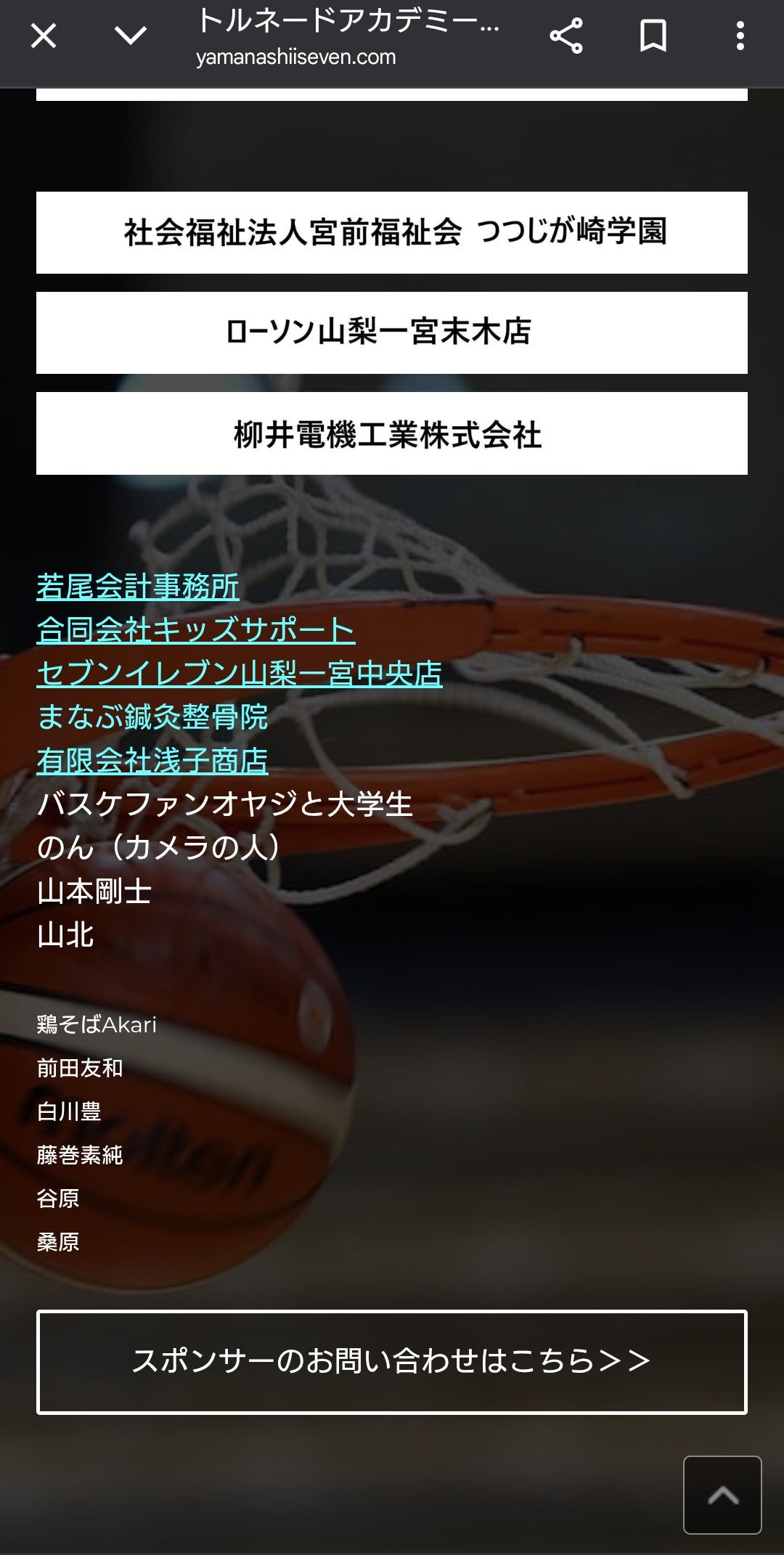Follow the 合同会社キッズサポート link
Screen dimensions: 784x1555
pyautogui.click(x=196, y=630)
